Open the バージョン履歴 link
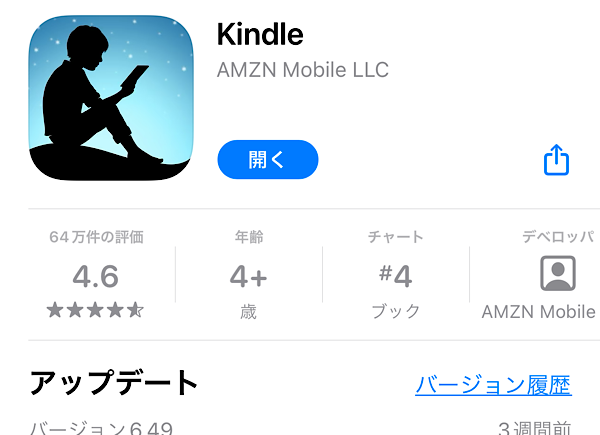The width and height of the screenshot is (600, 435). tap(492, 384)
